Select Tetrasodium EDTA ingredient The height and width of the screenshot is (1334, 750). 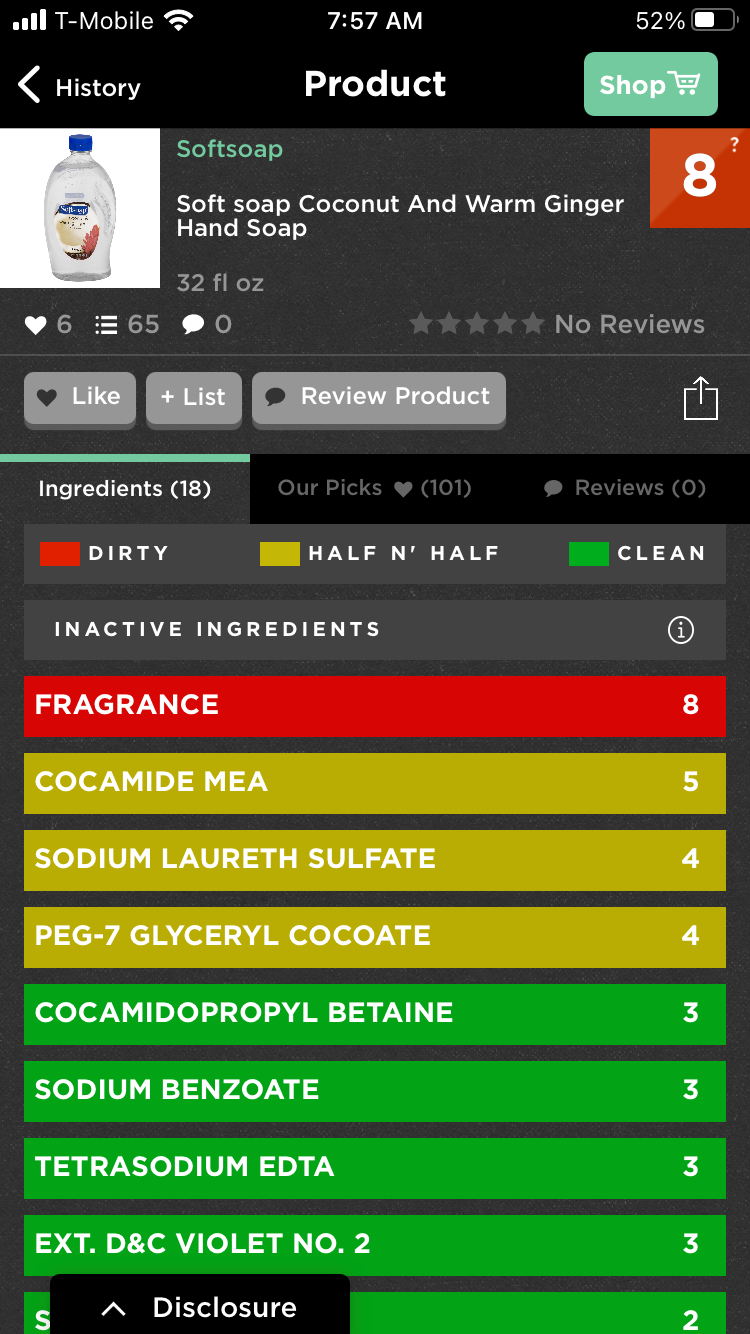click(x=375, y=1168)
